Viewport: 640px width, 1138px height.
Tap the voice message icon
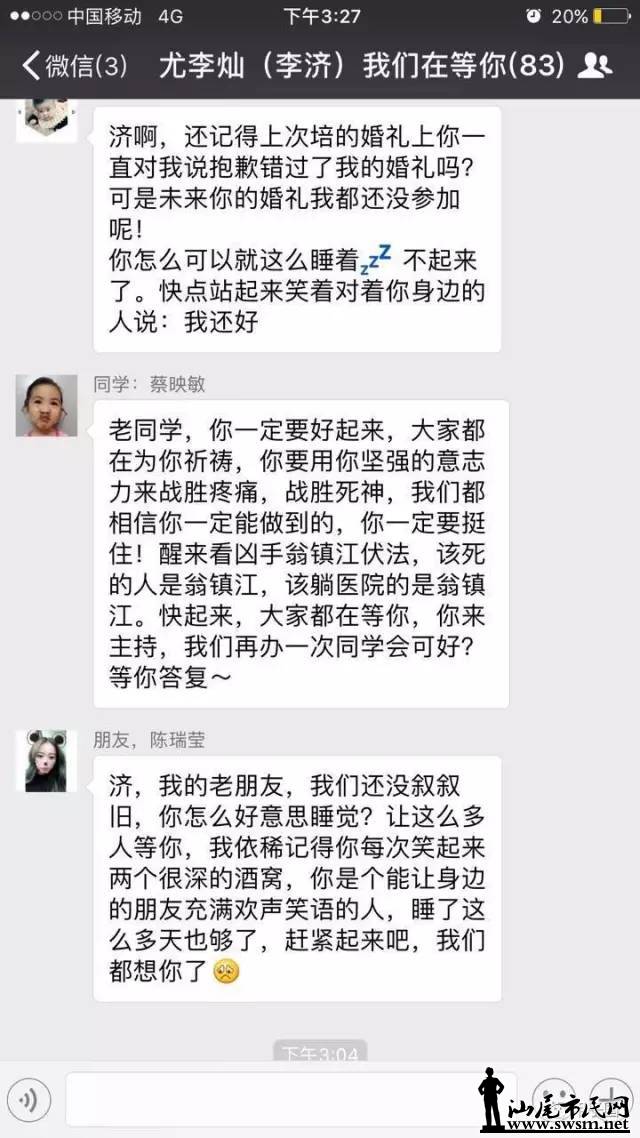[30, 1100]
